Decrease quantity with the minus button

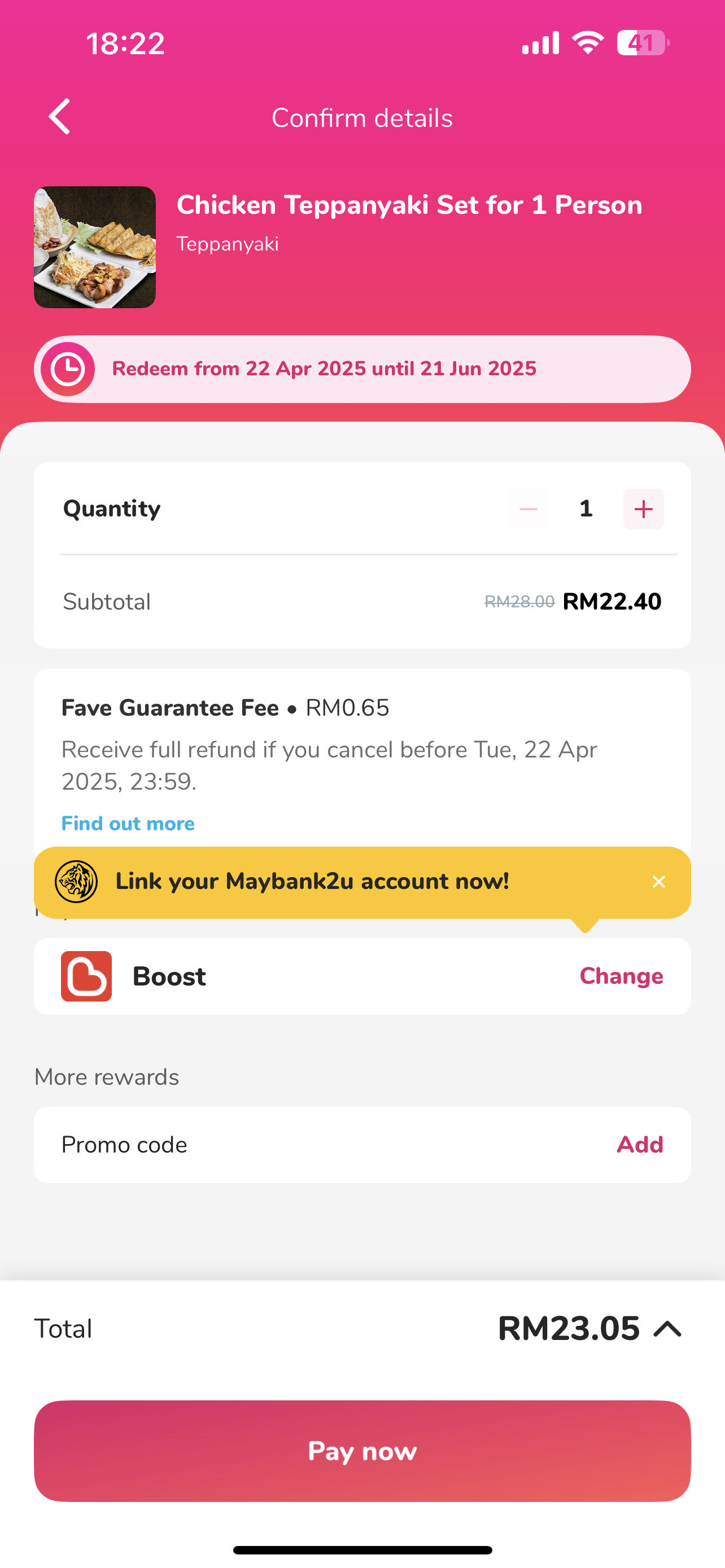click(528, 509)
